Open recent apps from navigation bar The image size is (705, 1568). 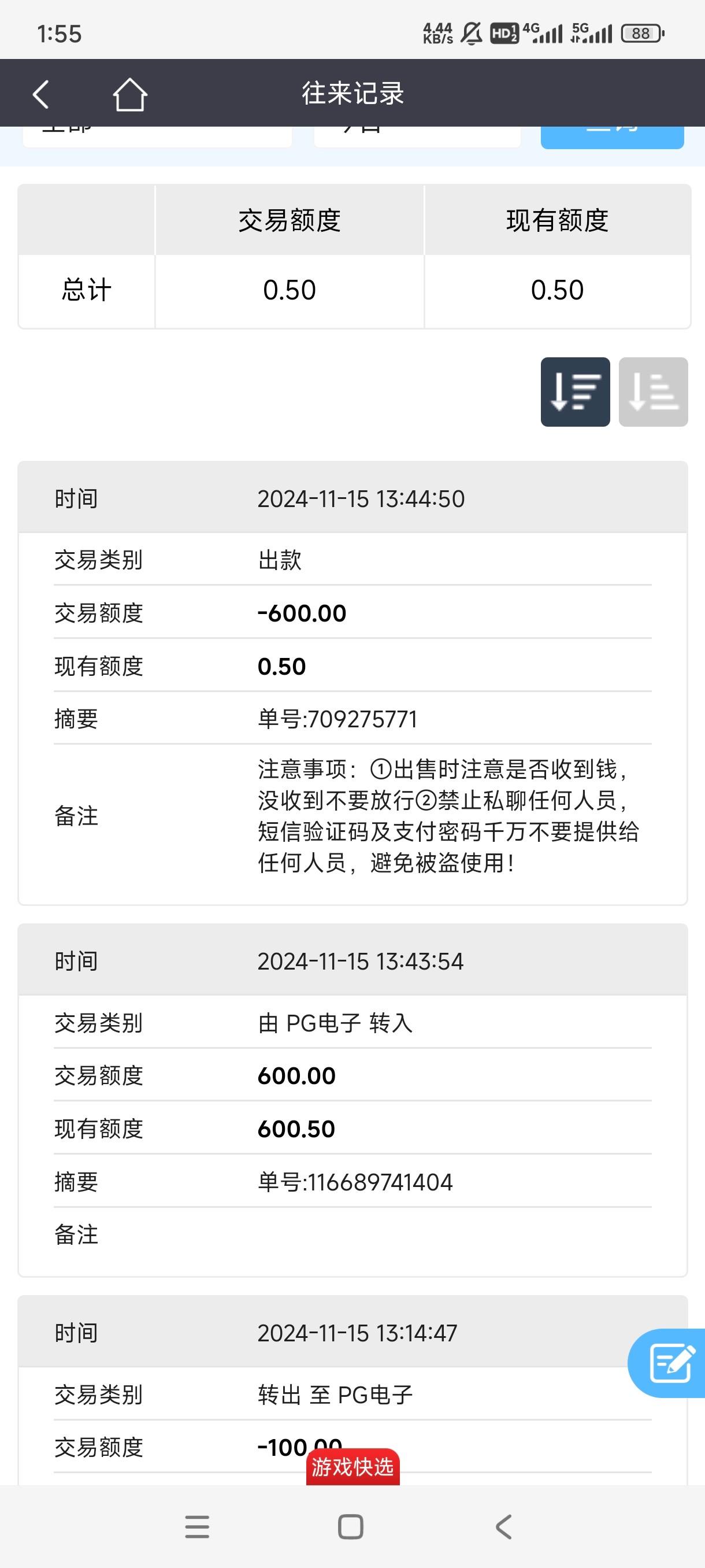point(197,1526)
